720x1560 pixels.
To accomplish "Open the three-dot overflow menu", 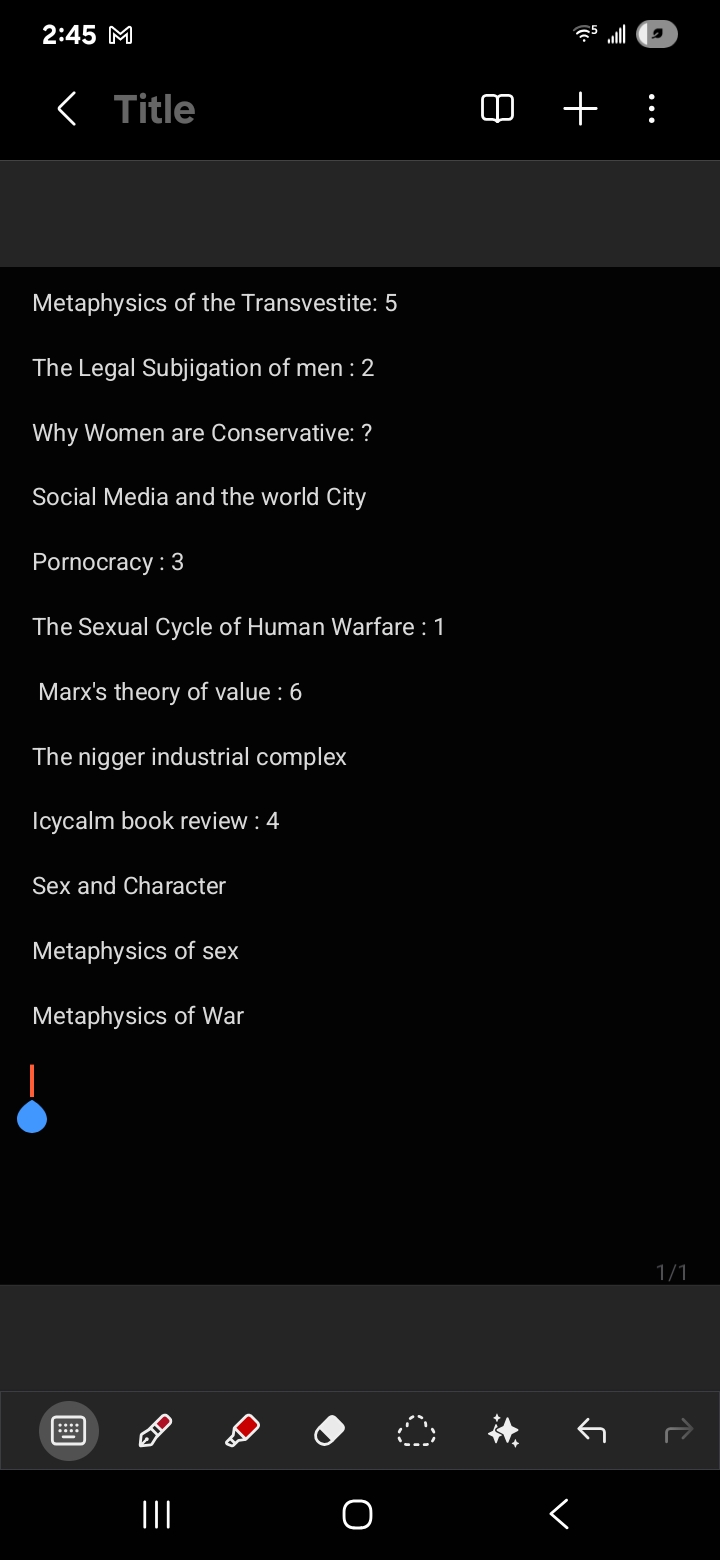I will pos(652,109).
